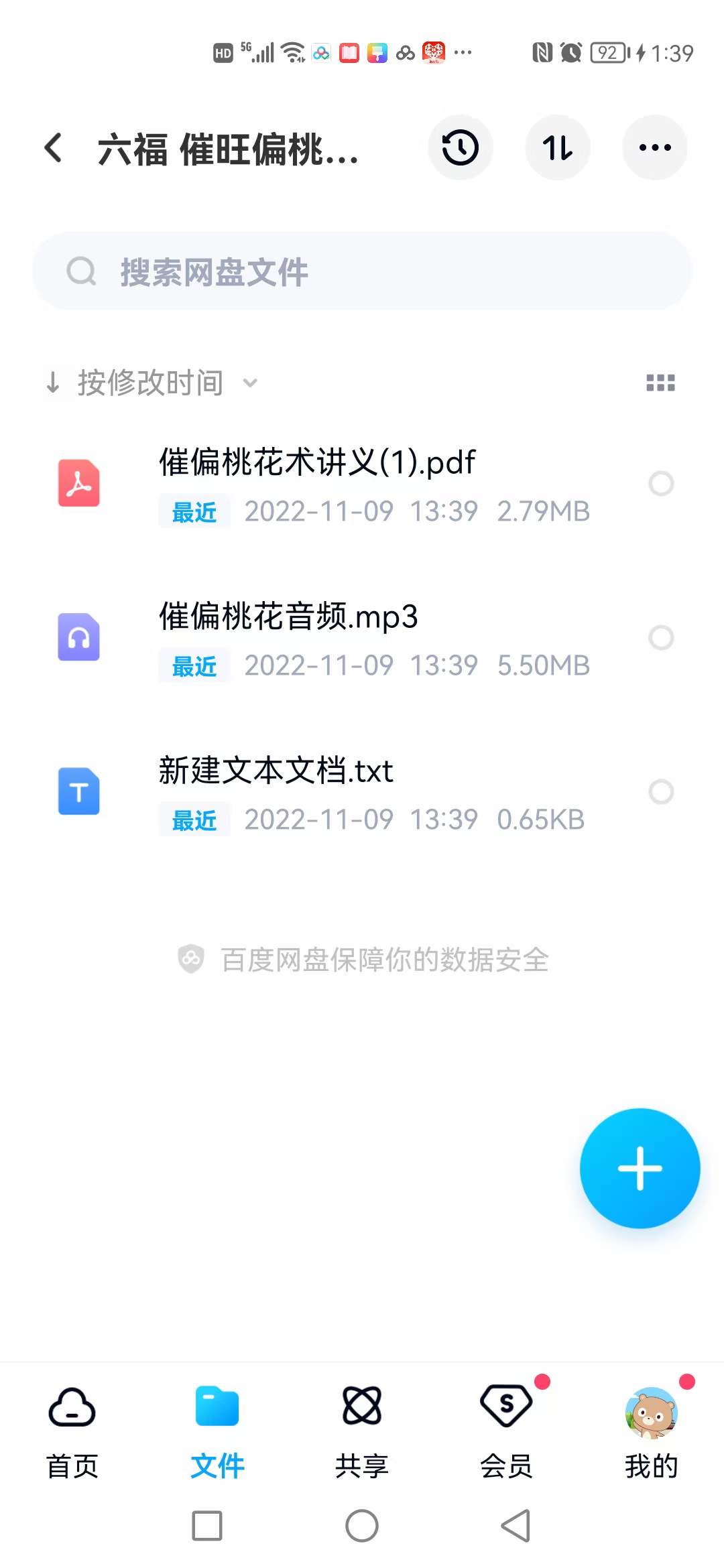This screenshot has height=1568, width=724.
Task: Select the circle beside 新建文本文档.txt
Action: [661, 792]
